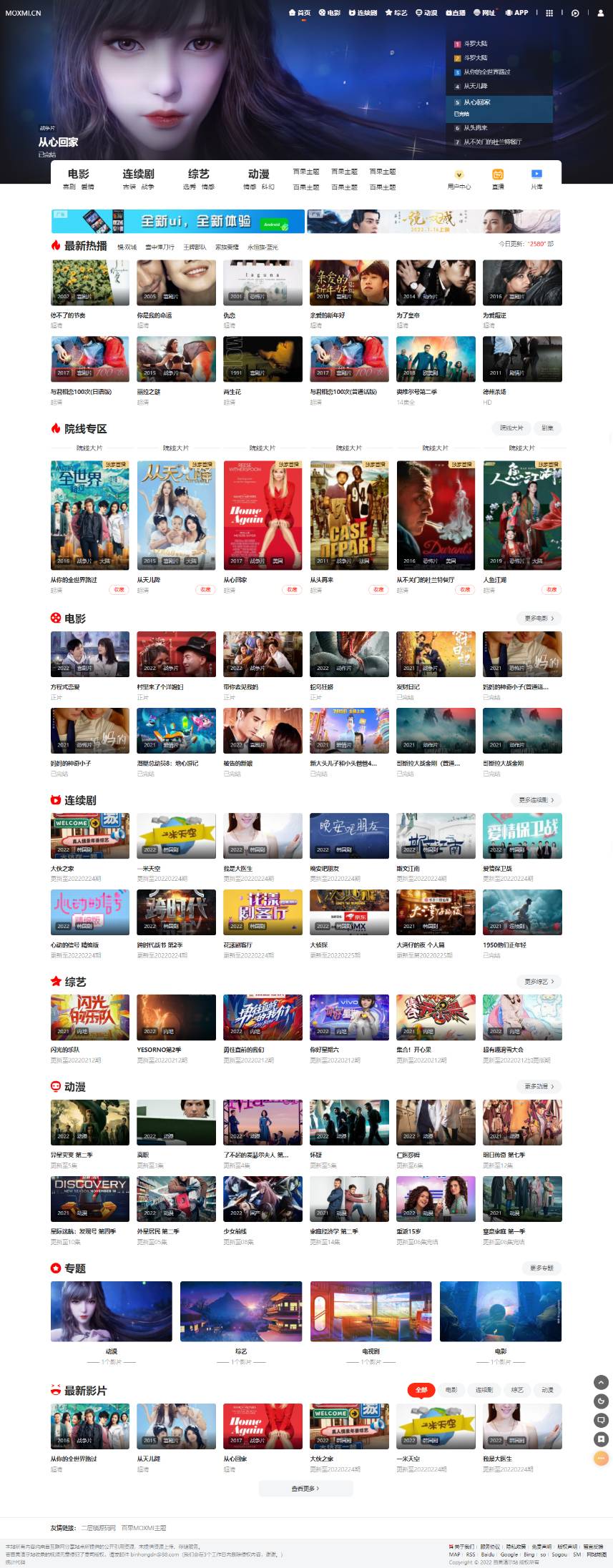Filter 最新影片 by 连续剧
Image resolution: width=613 pixels, height=1568 pixels.
484,1390
